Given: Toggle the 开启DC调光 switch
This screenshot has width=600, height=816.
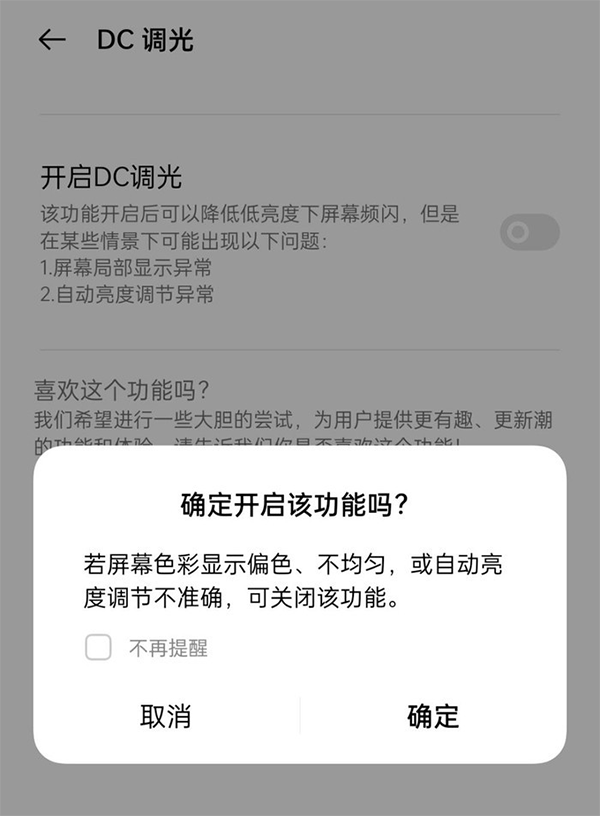Looking at the screenshot, I should click(x=529, y=233).
